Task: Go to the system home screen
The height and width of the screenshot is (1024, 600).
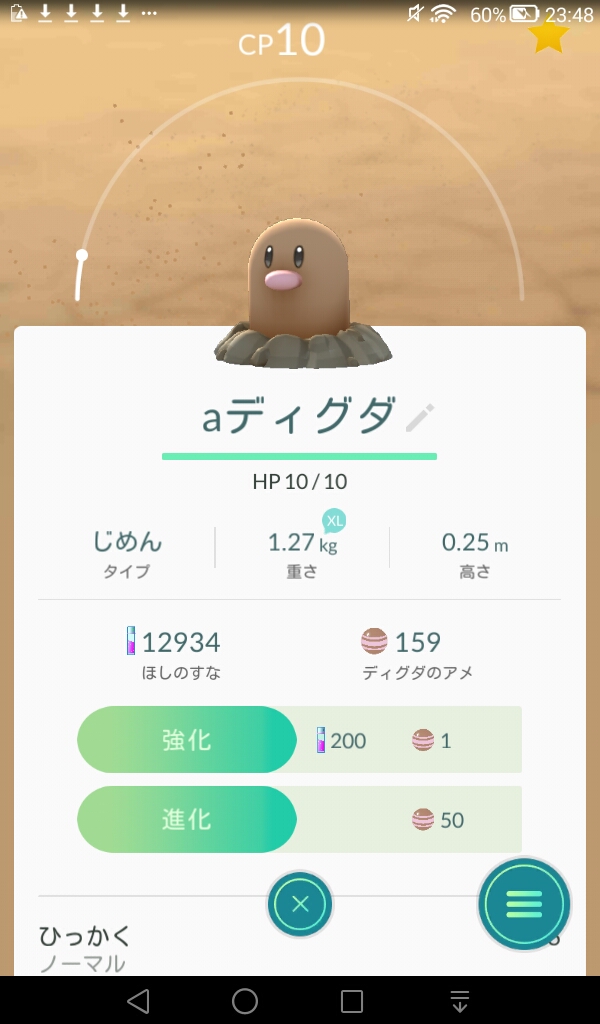Action: (x=245, y=1001)
